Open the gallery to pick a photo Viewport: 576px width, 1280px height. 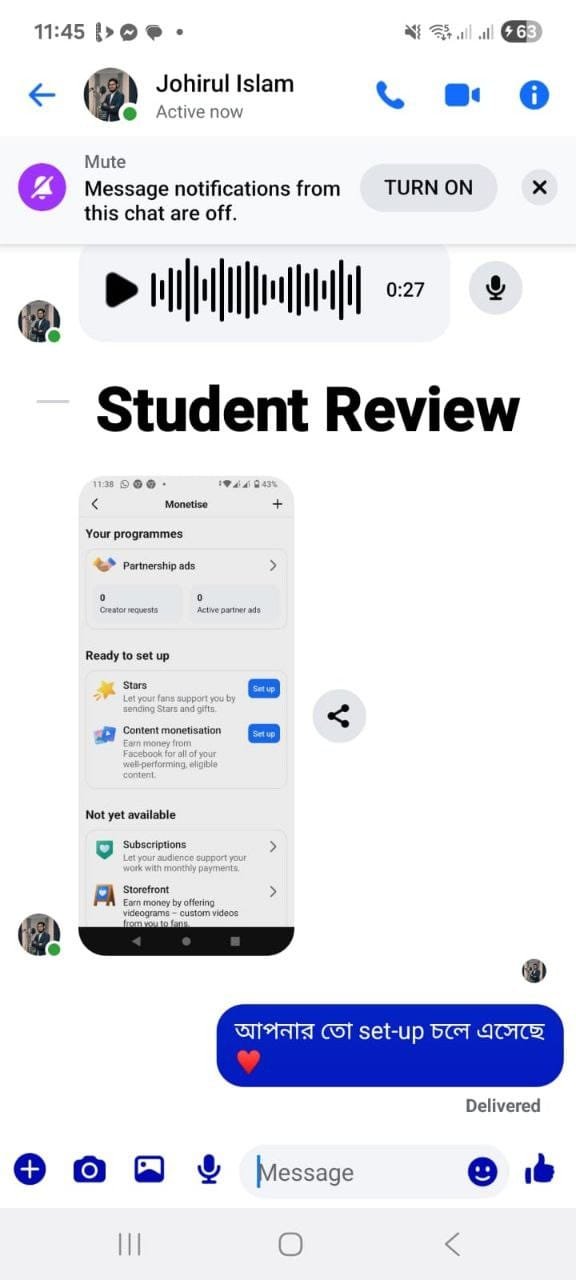click(149, 1168)
